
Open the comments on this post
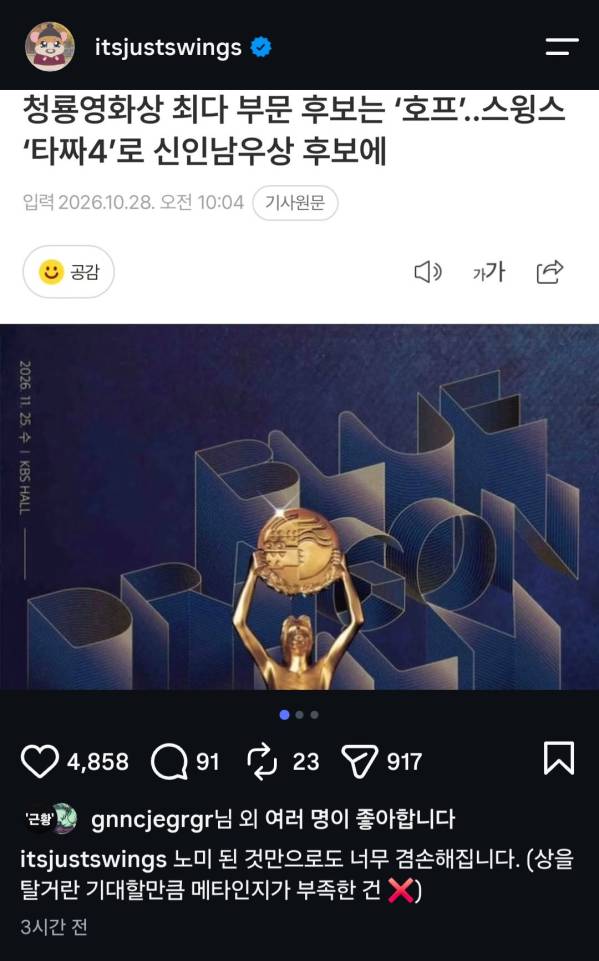[x=169, y=761]
